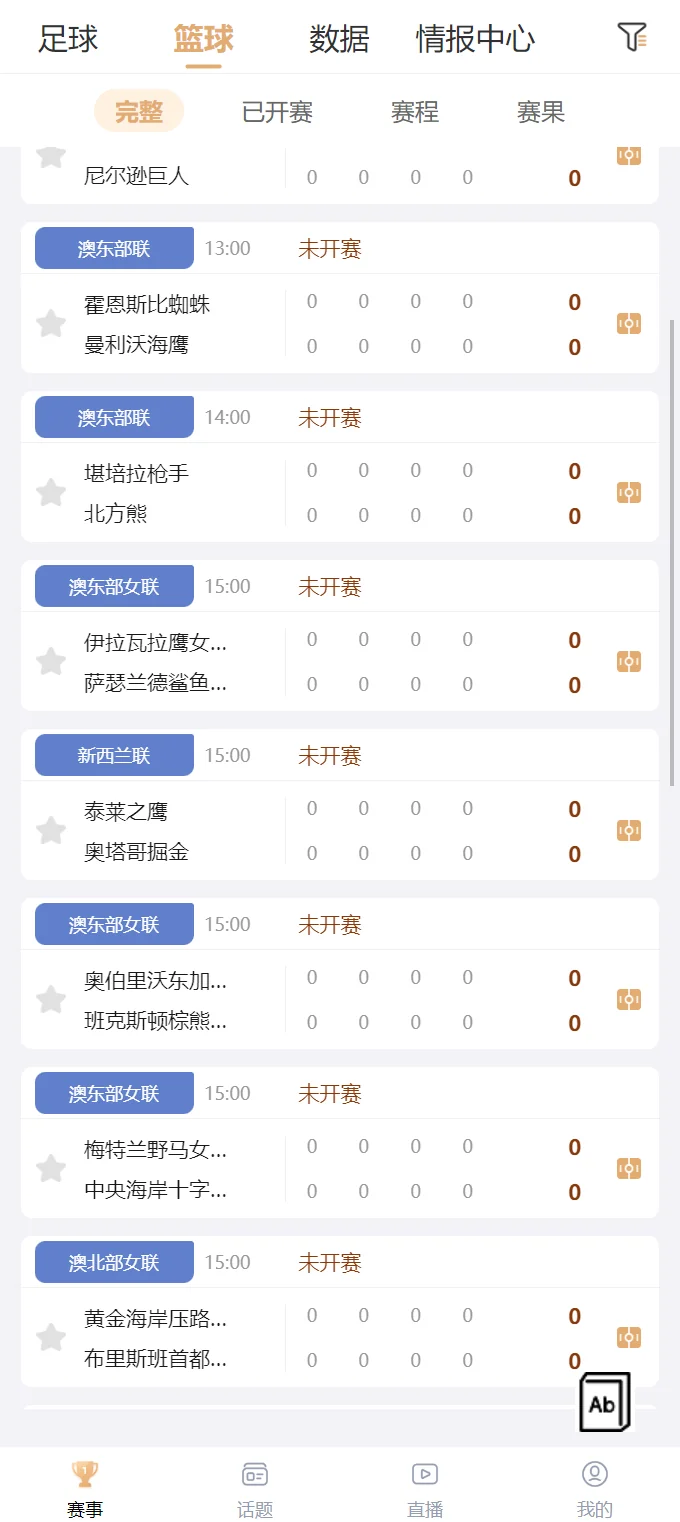The width and height of the screenshot is (680, 1522).
Task: Favorite the 梅特兰野马女 match
Action: coord(51,1169)
